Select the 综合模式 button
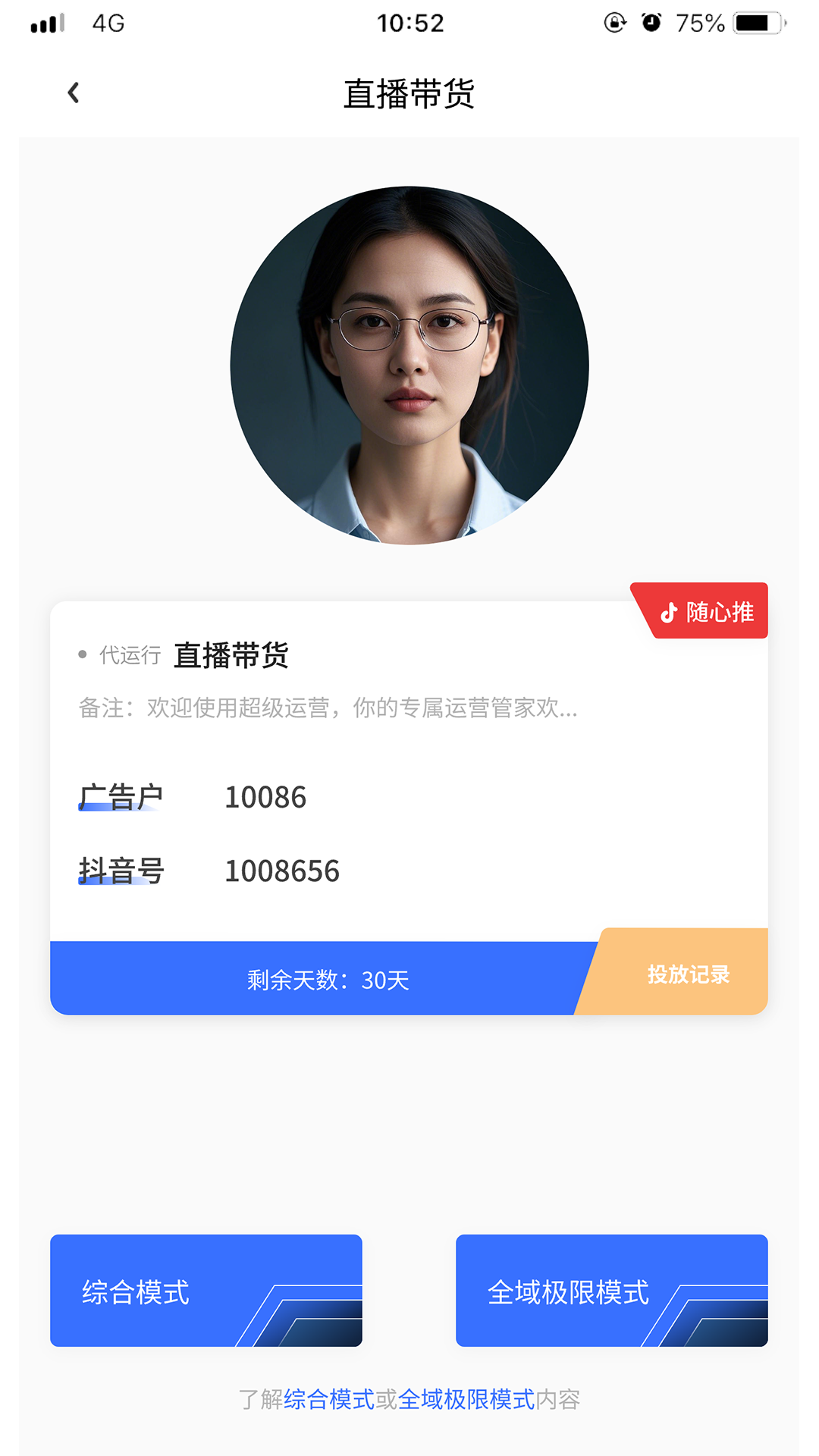The height and width of the screenshot is (1456, 819). [x=206, y=1291]
